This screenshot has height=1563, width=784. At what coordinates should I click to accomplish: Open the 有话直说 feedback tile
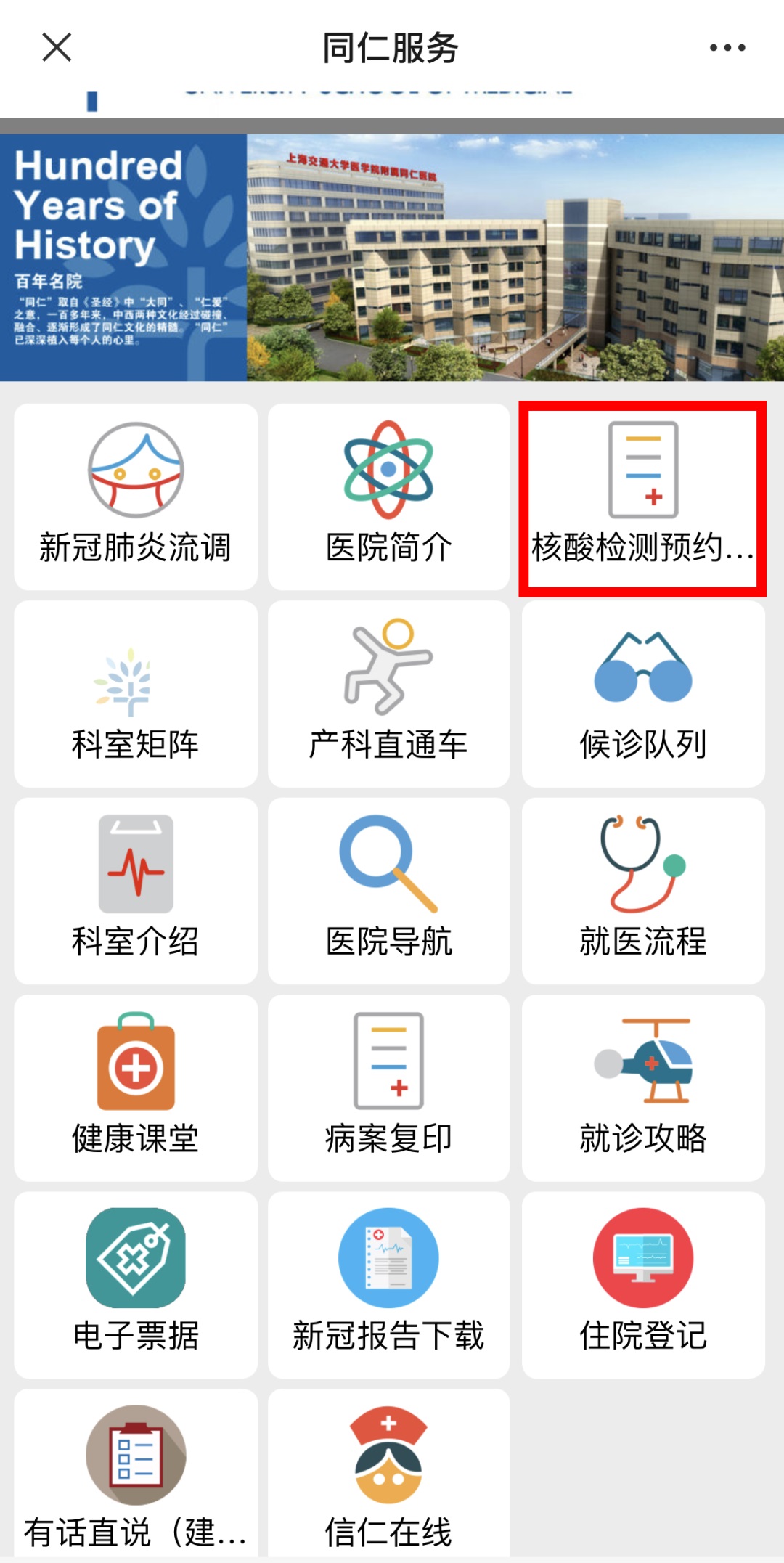[x=136, y=1474]
